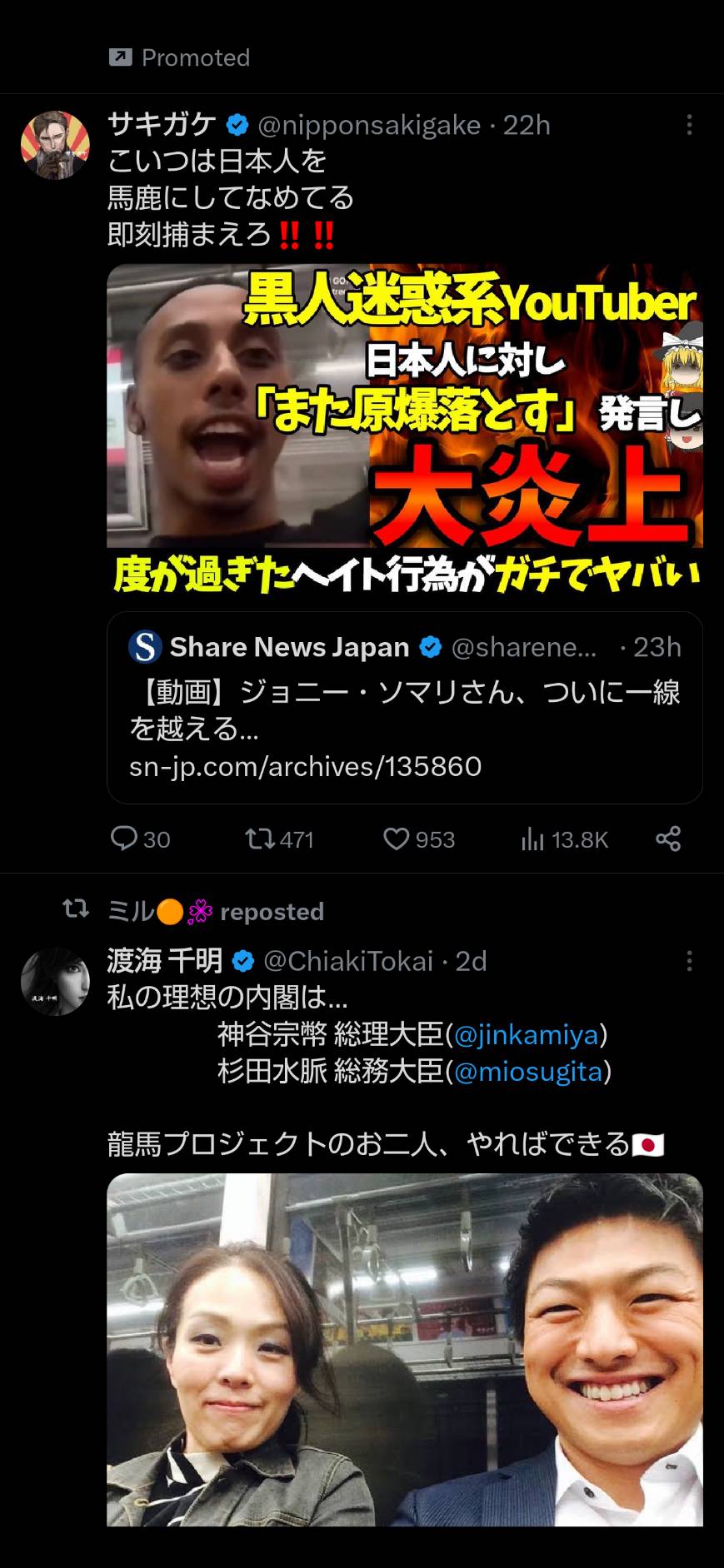Viewport: 724px width, 1568px height.
Task: Open overflow menu on 渡海 千明's post
Action: (x=689, y=961)
